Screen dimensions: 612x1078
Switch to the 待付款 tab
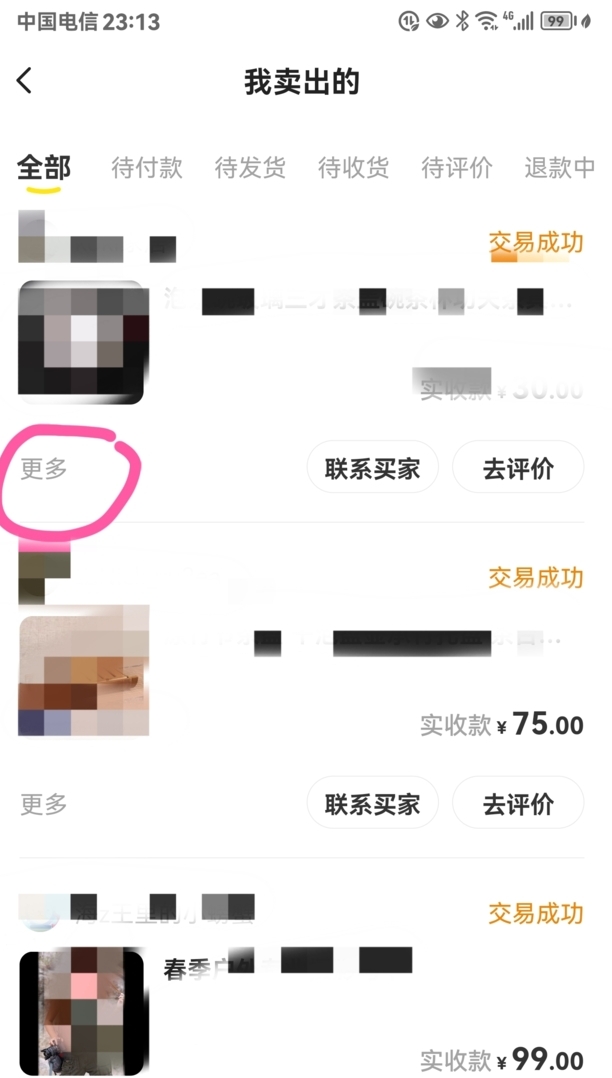click(x=147, y=168)
